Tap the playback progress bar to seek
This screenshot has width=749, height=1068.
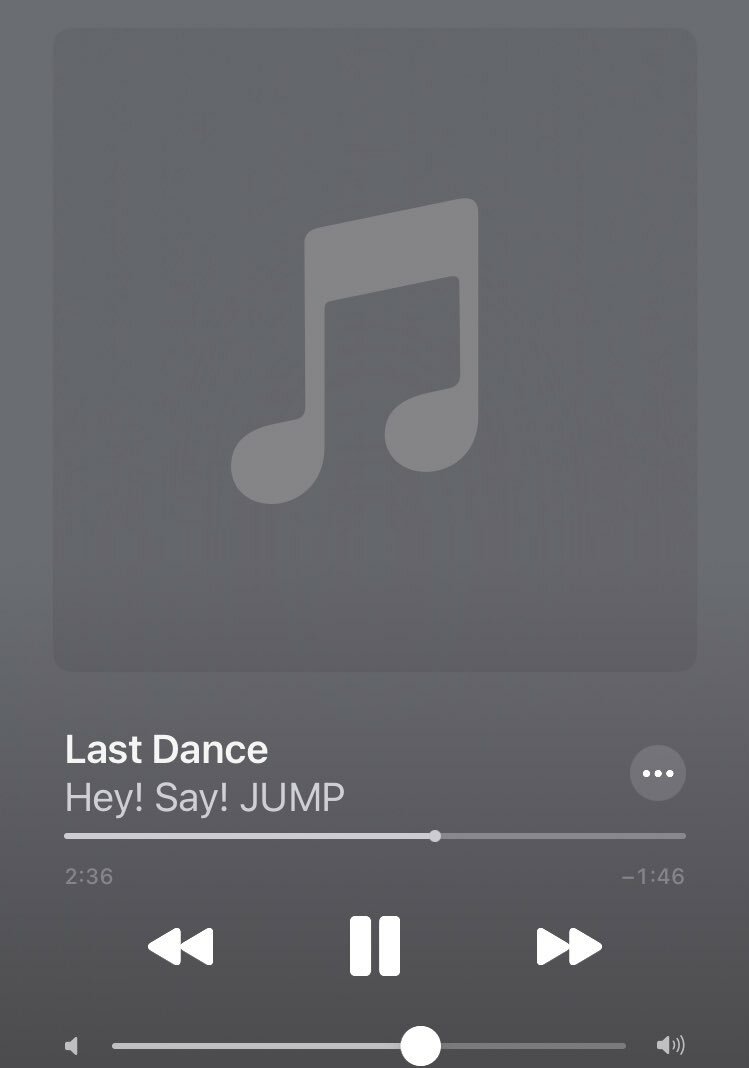tap(375, 836)
